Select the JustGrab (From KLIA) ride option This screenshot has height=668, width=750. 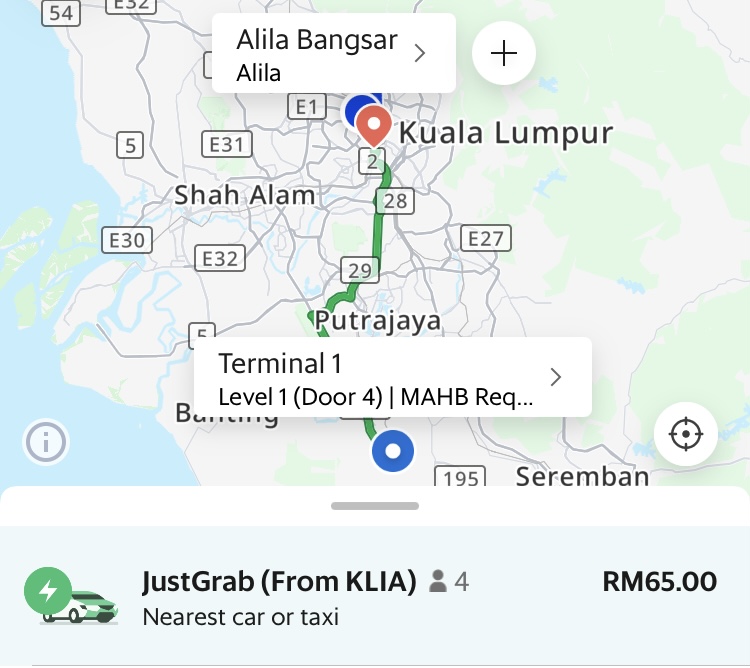tap(375, 596)
